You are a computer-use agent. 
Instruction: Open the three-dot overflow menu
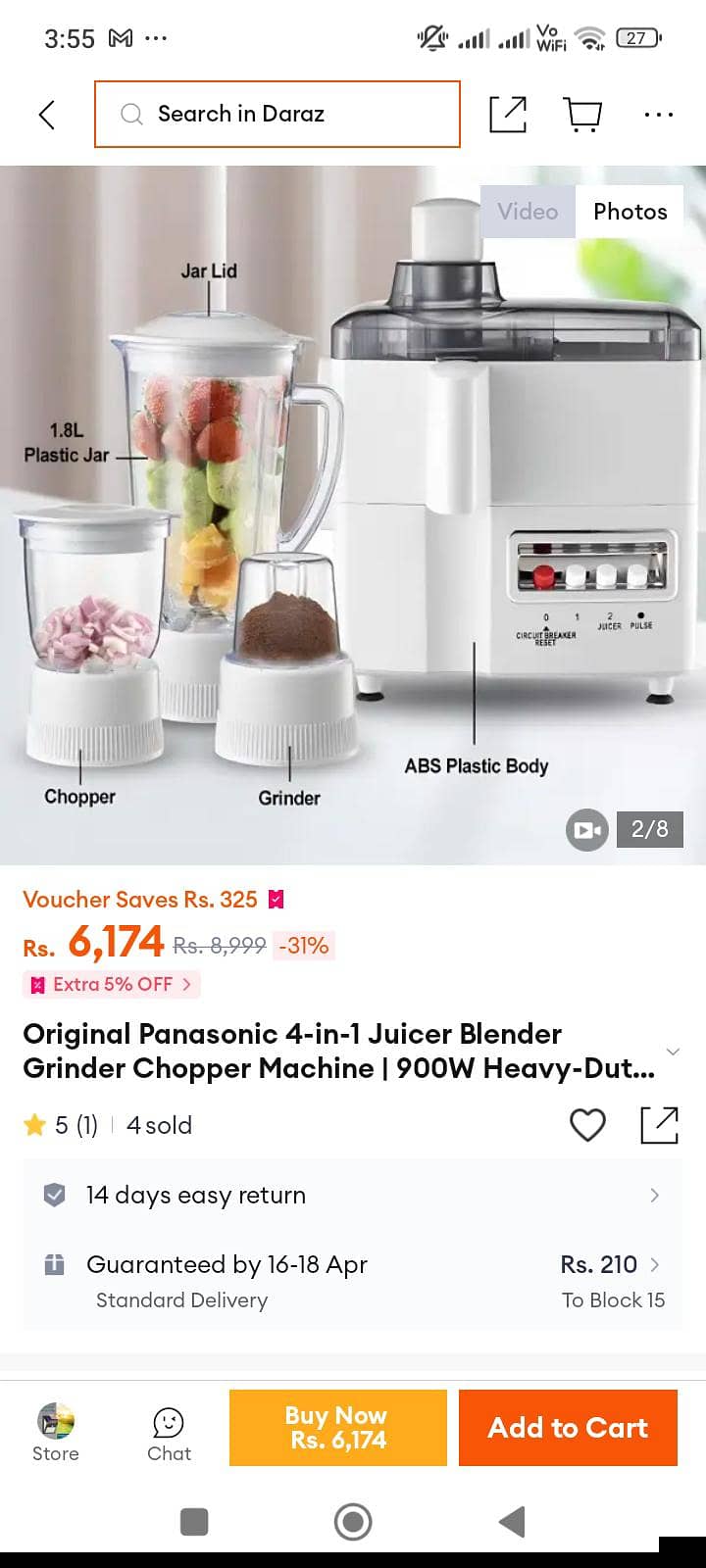658,114
